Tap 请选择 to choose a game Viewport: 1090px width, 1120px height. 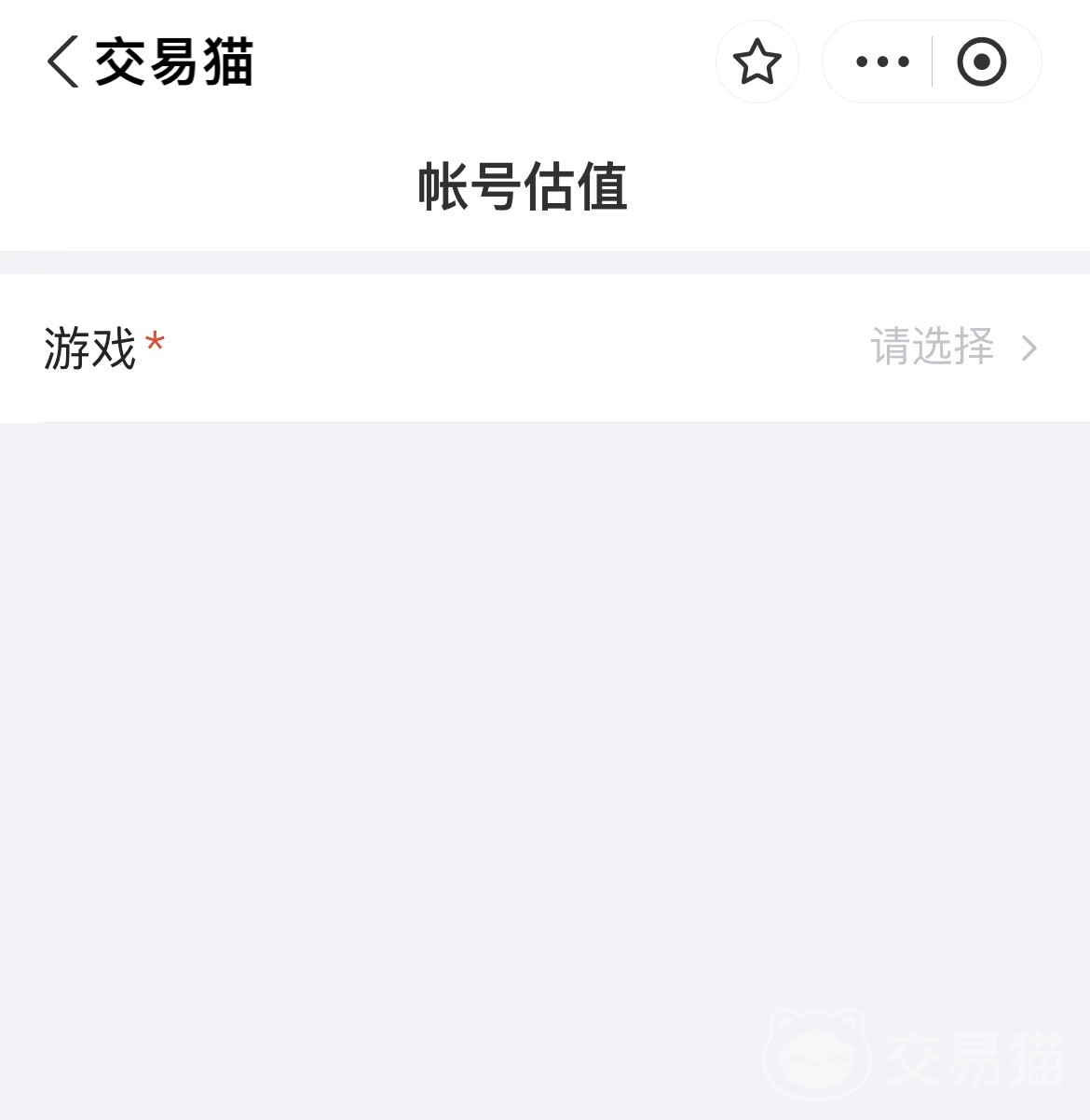932,346
